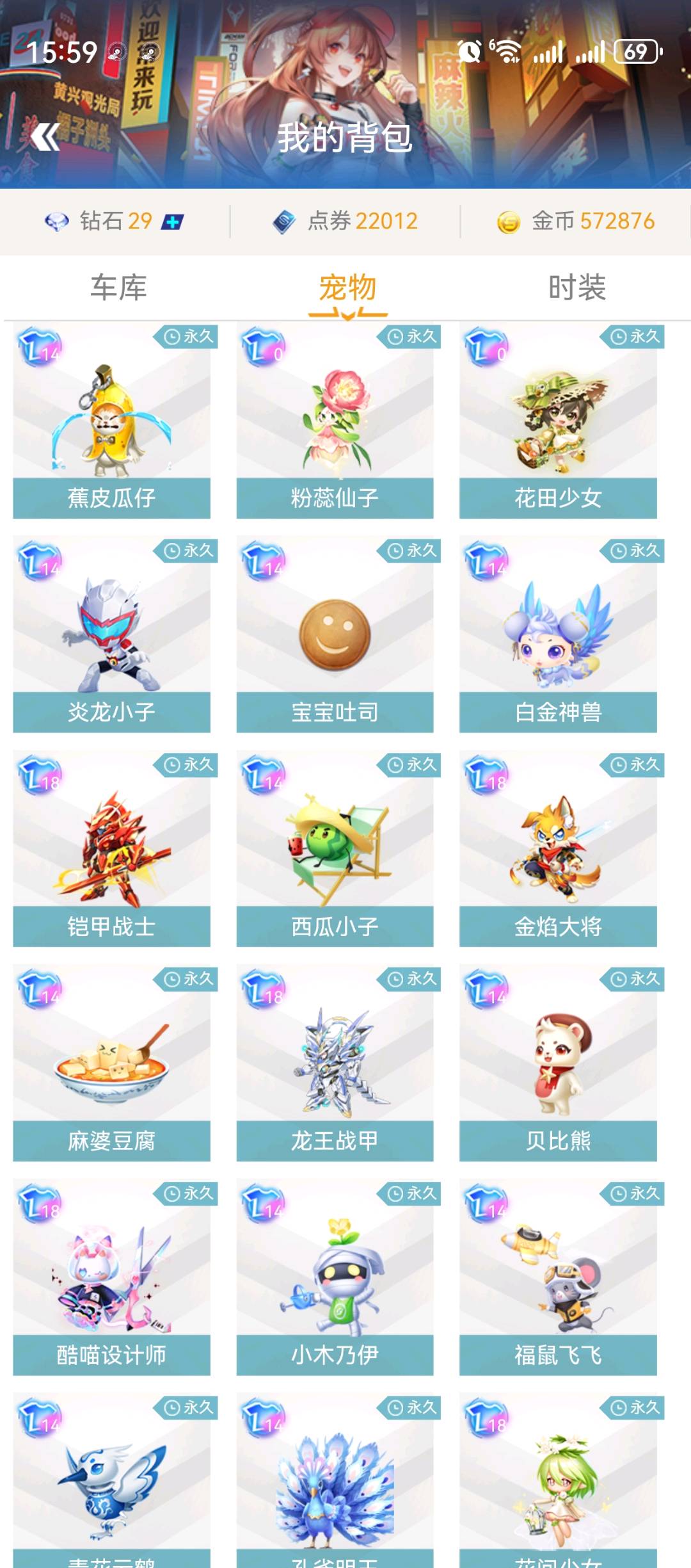View the 小木乃伊 pet

click(x=335, y=1278)
